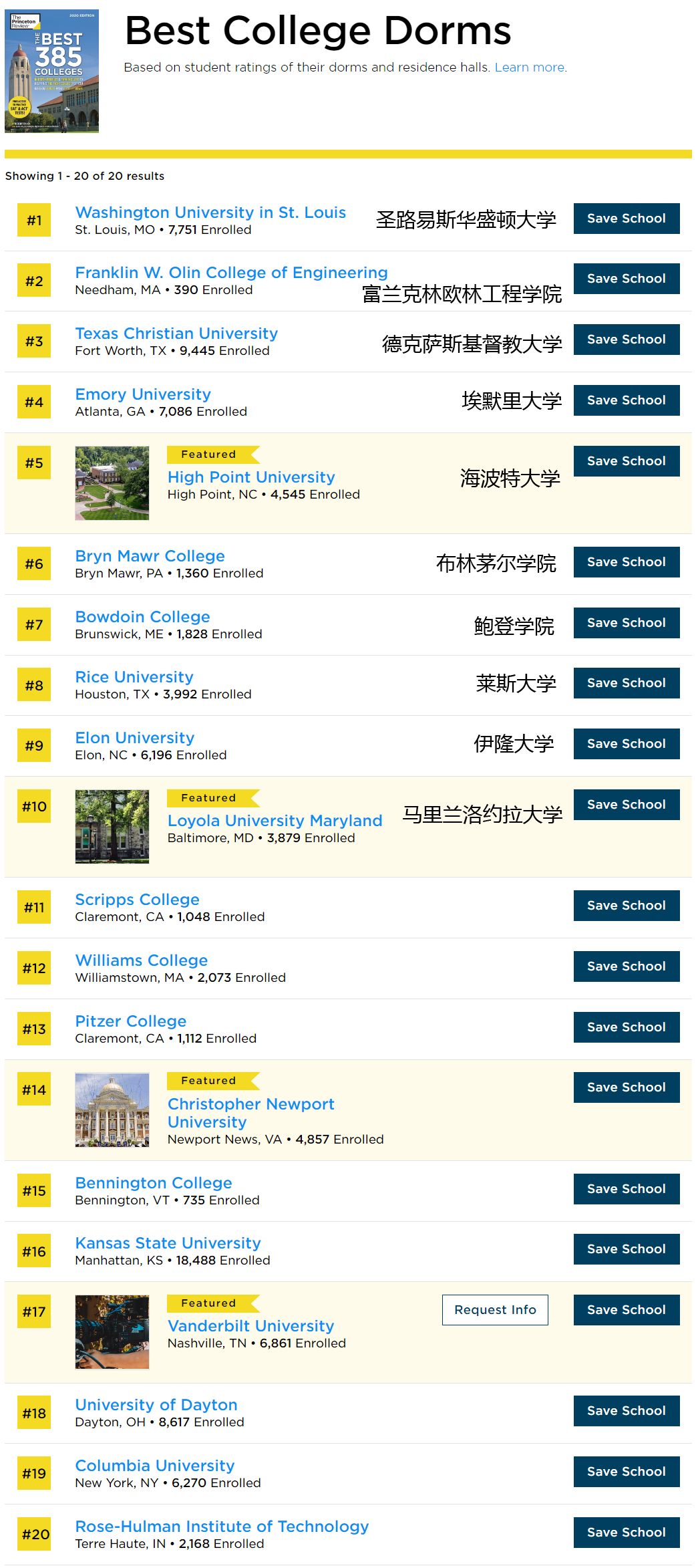Open Columbia University page
Screen dimensions: 696x1568
pyautogui.click(x=155, y=1466)
